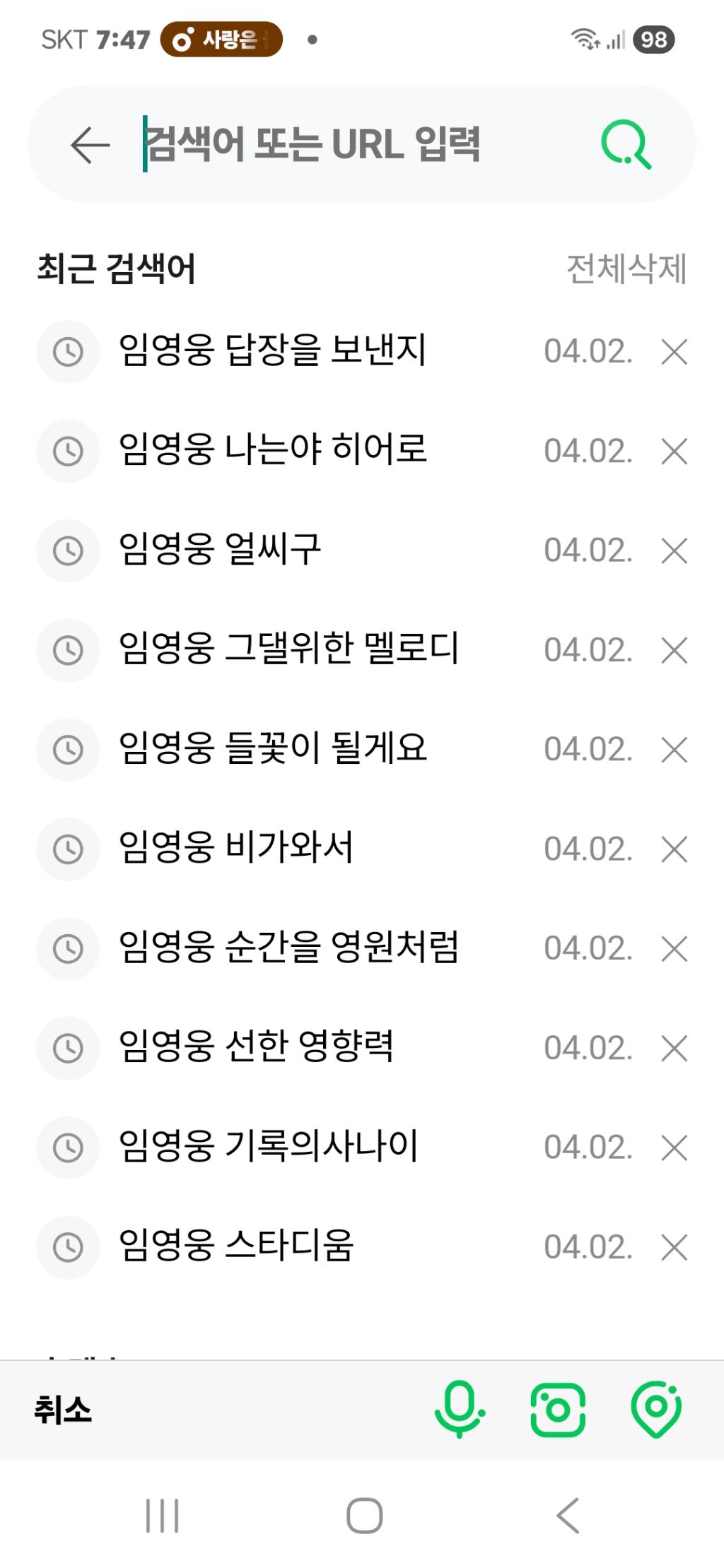Tap the back arrow in search bar

(x=90, y=144)
